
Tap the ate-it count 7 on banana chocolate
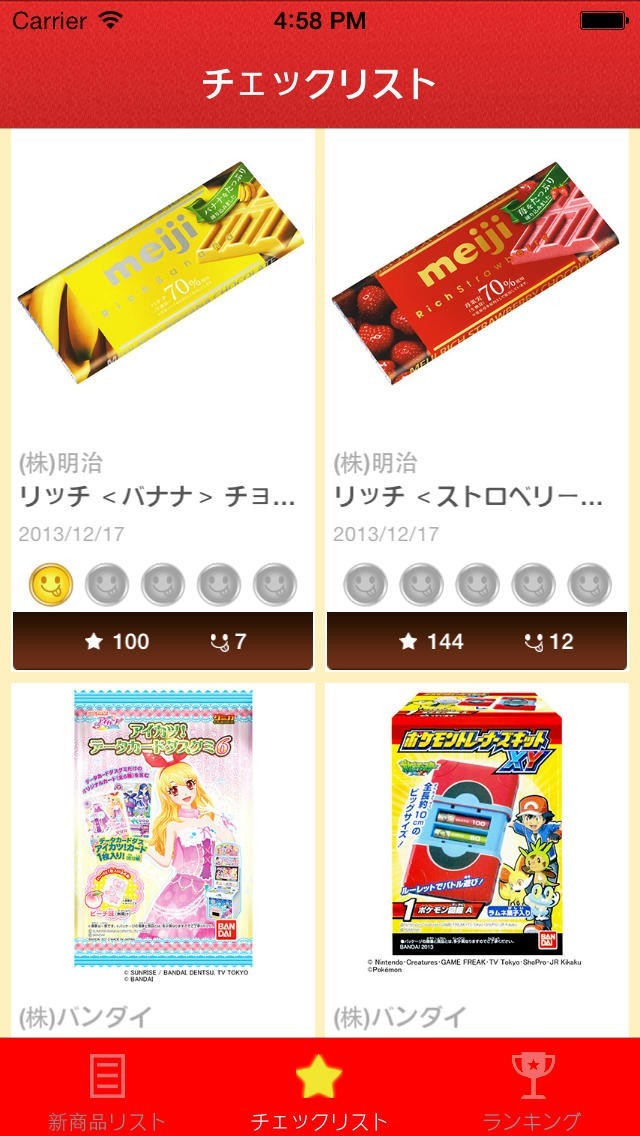[x=228, y=642]
